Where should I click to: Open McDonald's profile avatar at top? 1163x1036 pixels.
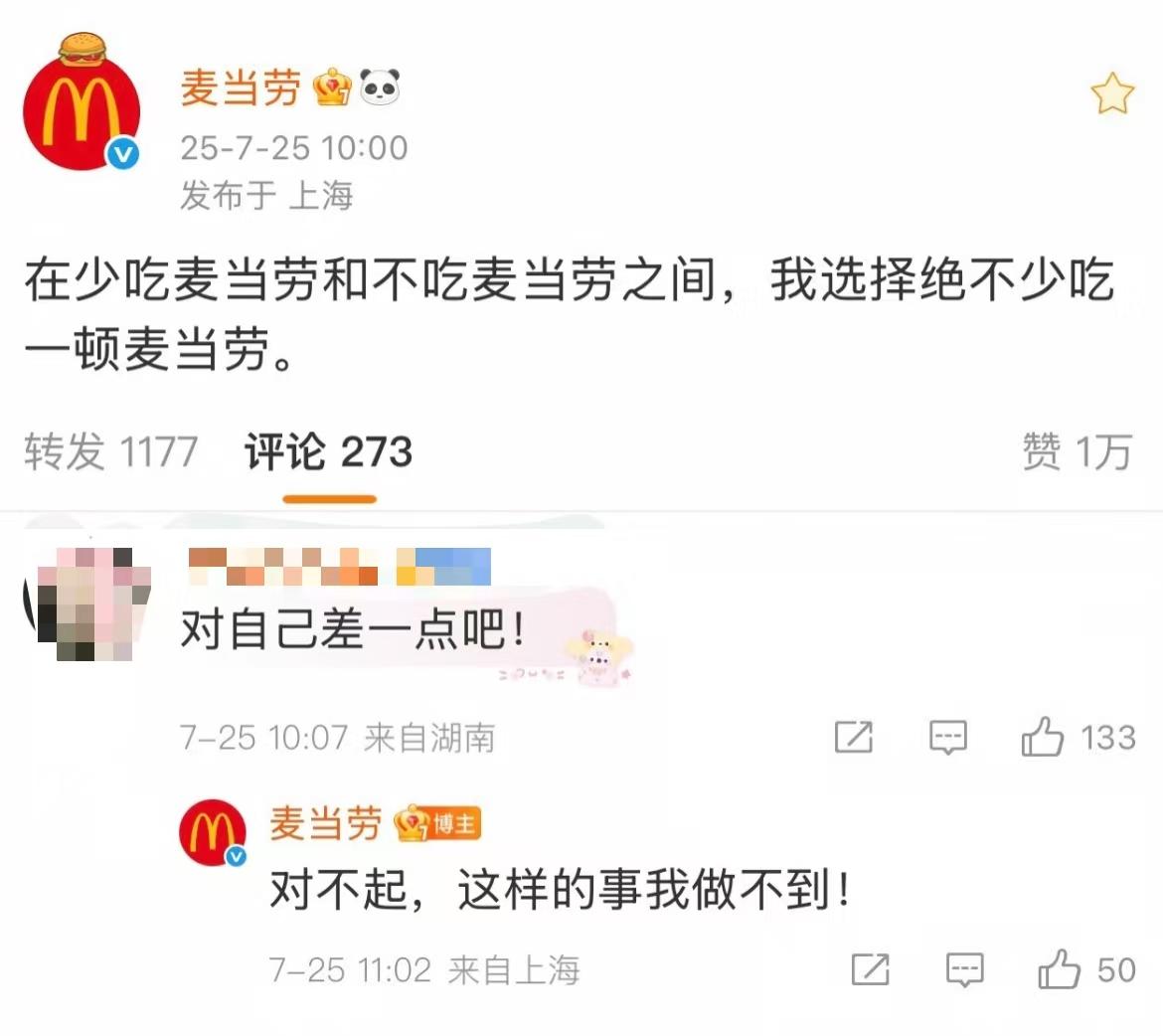[x=82, y=111]
